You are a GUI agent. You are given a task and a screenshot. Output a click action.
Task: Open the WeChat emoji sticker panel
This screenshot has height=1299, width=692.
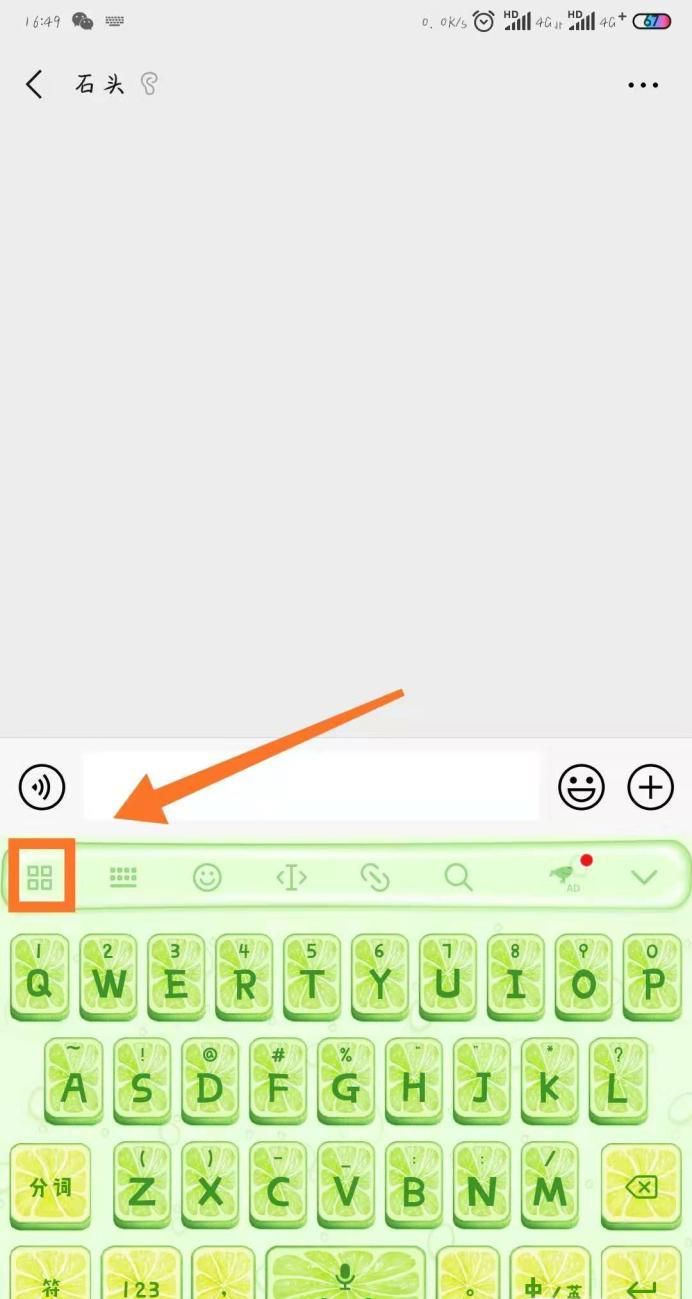(x=581, y=787)
